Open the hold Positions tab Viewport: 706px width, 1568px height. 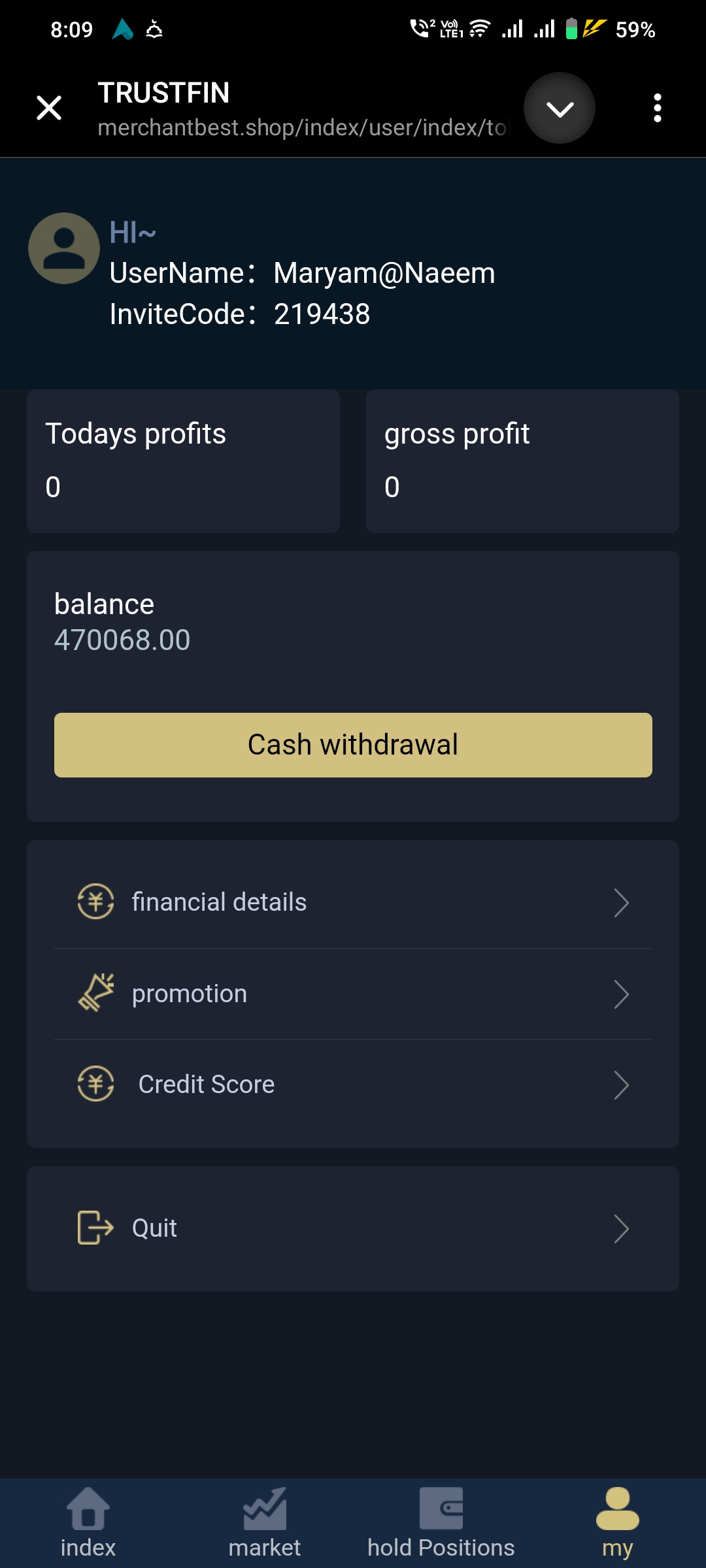[x=441, y=1522]
